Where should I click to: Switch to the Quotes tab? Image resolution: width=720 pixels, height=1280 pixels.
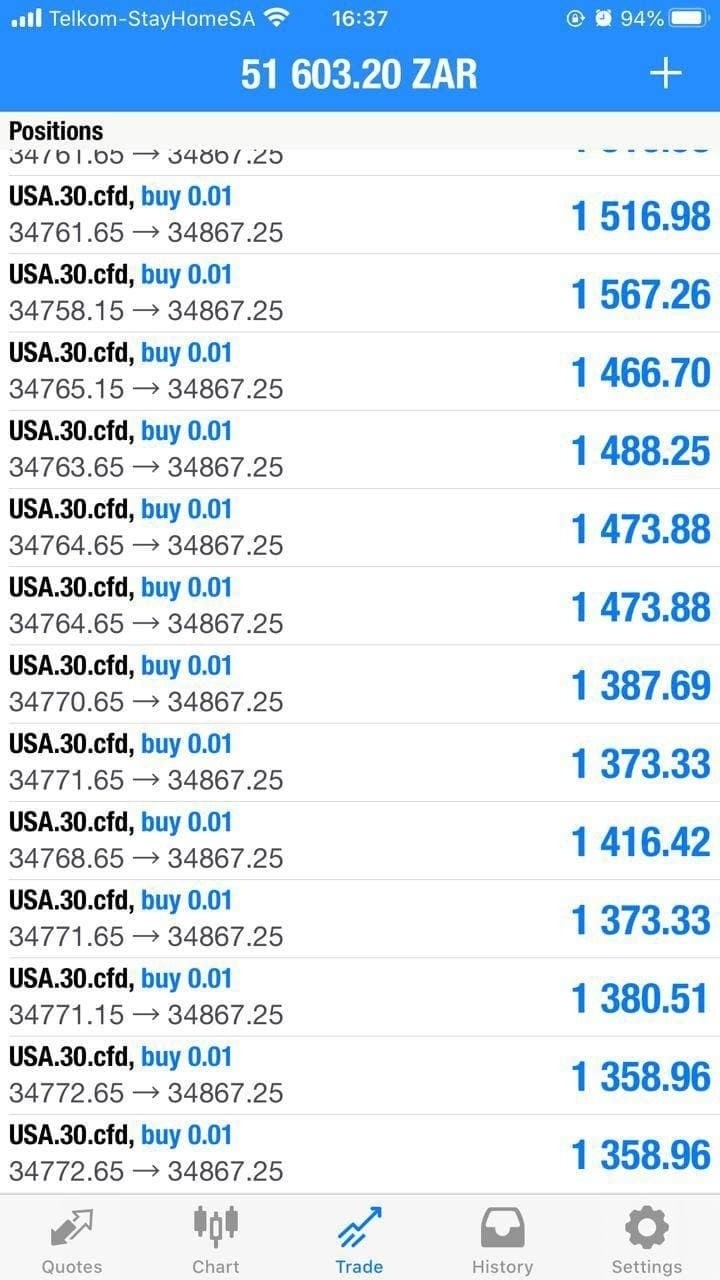coord(71,1239)
